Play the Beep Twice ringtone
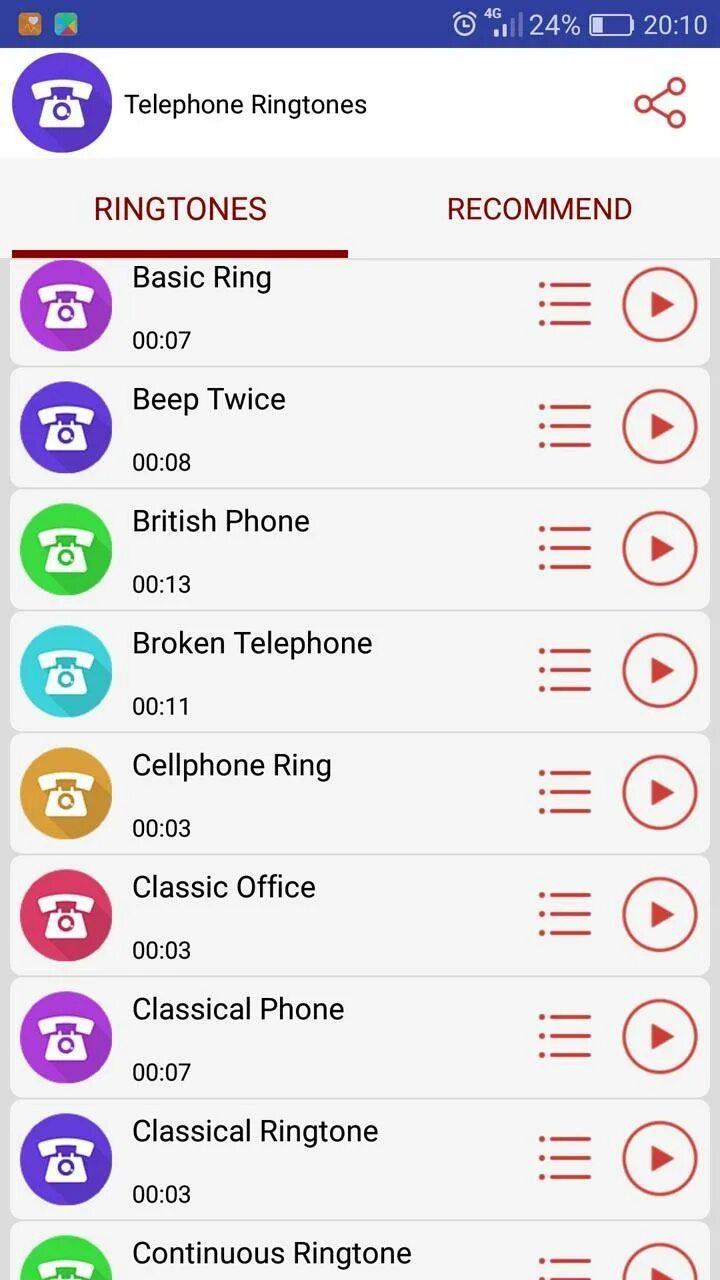720x1280 pixels. (x=660, y=427)
